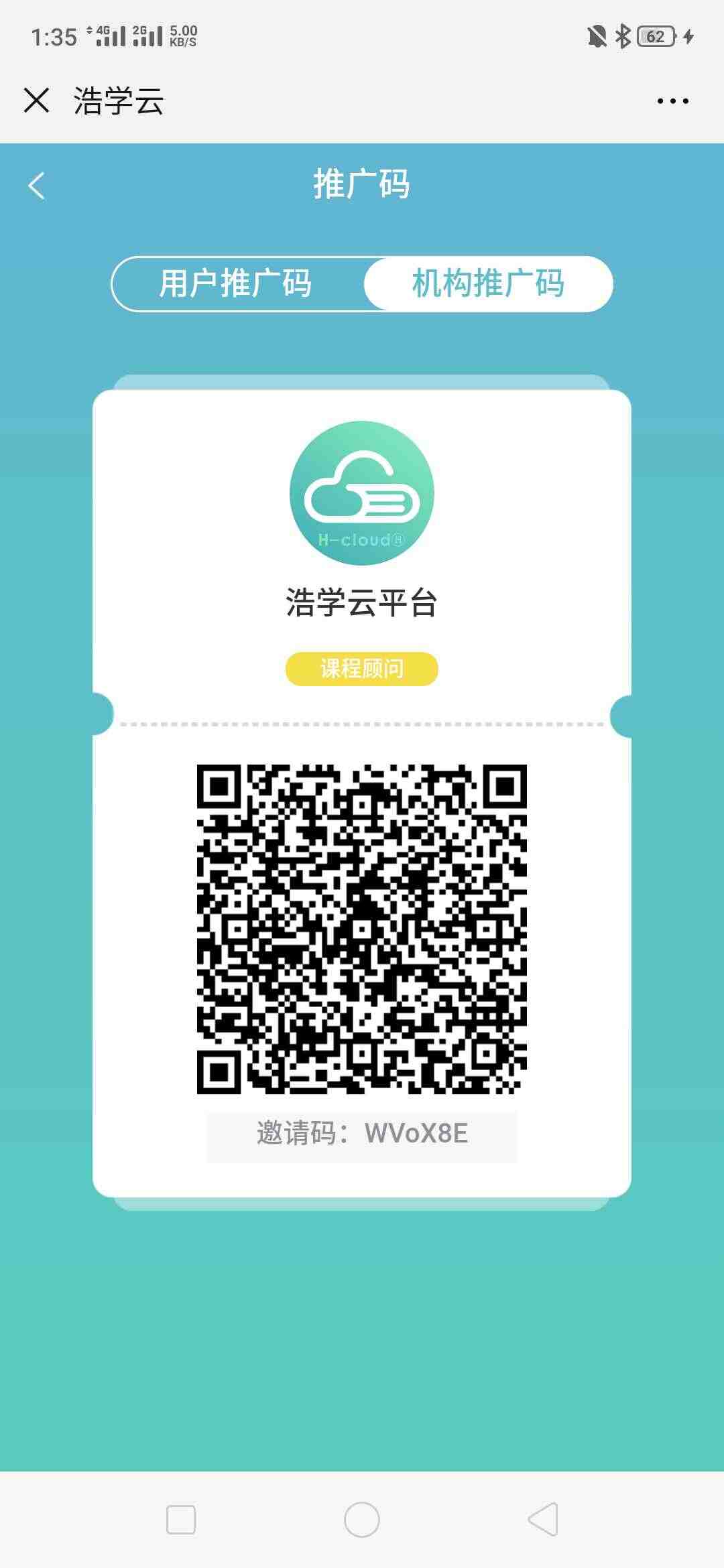724x1568 pixels.
Task: Select the 机构推广码 tab
Action: click(x=488, y=283)
